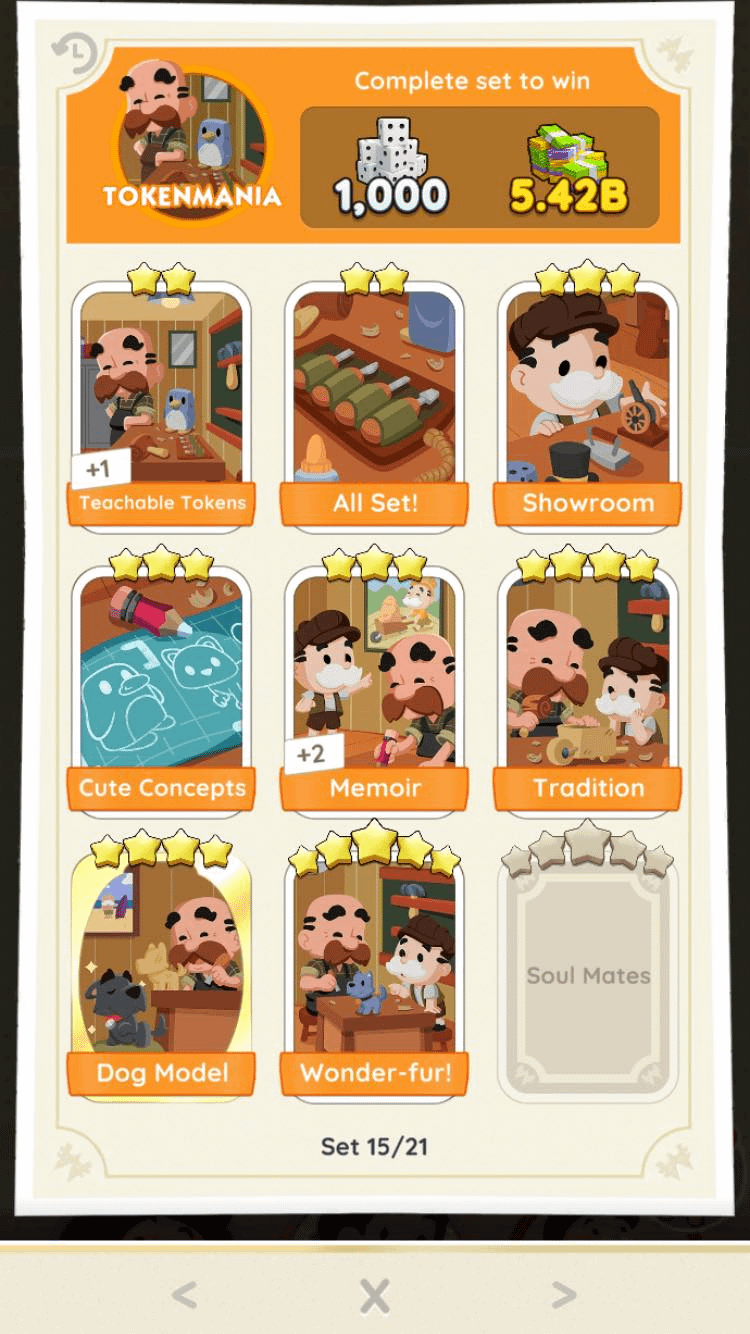Screen dimensions: 750x1334
Task: View the All Set! sticker card
Action: pos(375,400)
